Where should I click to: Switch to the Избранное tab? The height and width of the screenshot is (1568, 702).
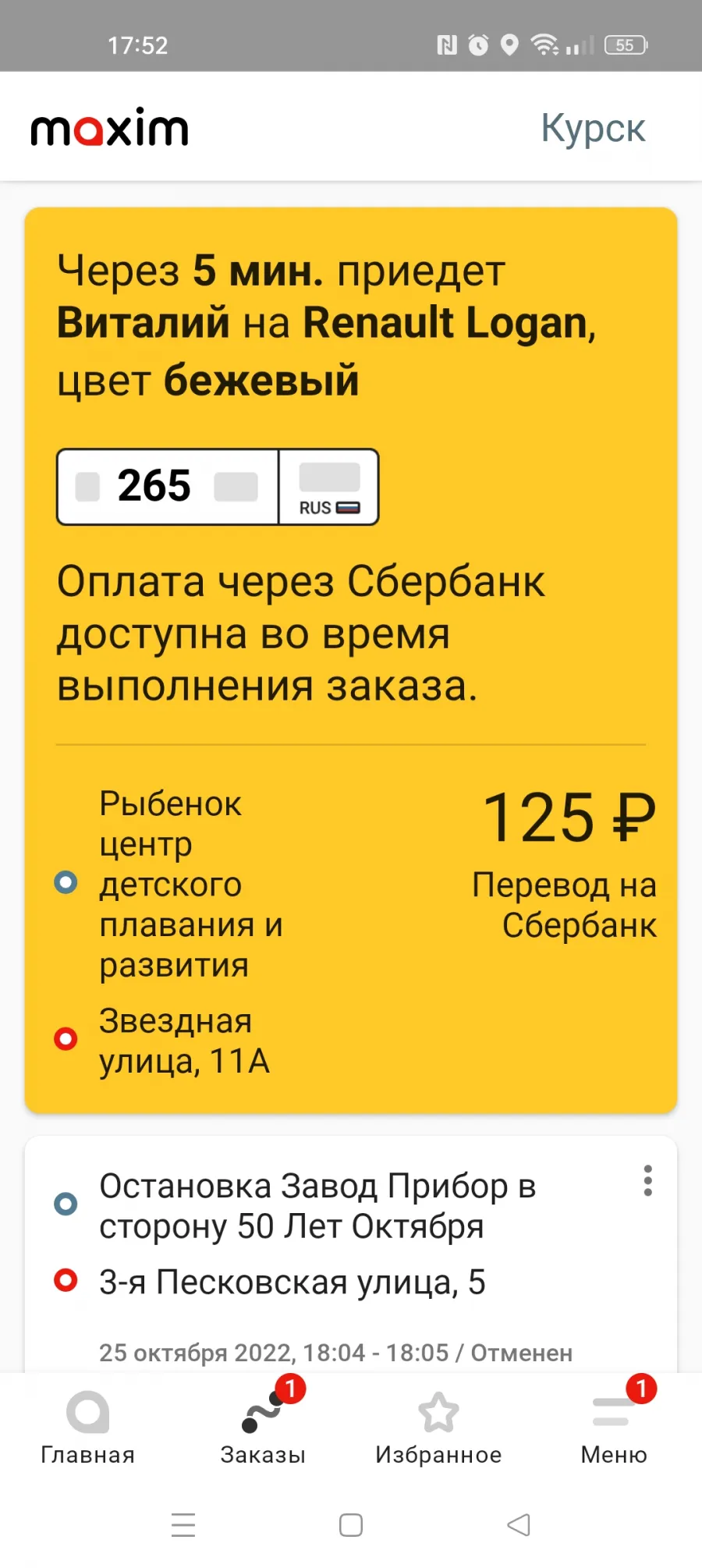(438, 1428)
